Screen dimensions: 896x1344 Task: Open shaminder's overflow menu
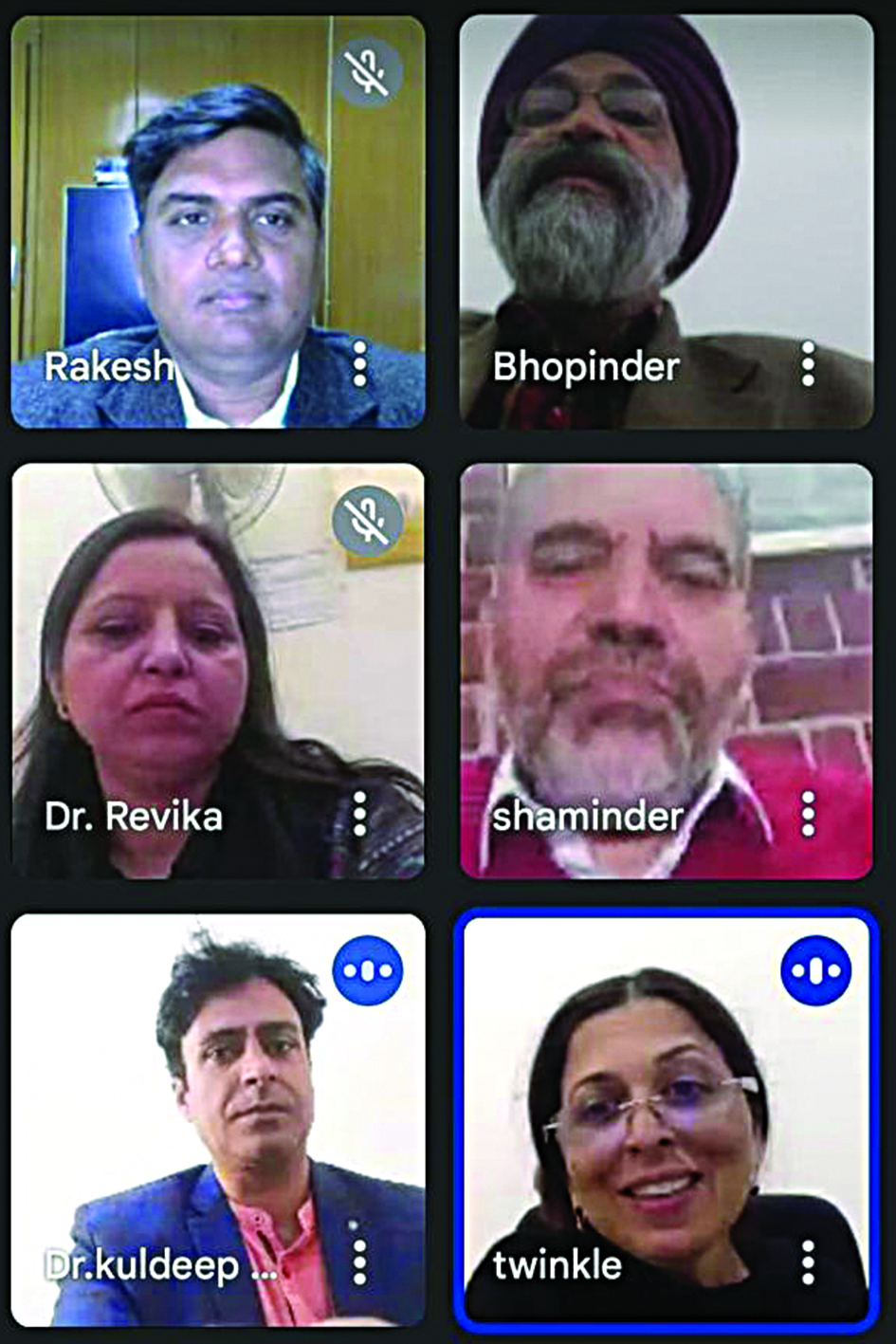tap(808, 814)
